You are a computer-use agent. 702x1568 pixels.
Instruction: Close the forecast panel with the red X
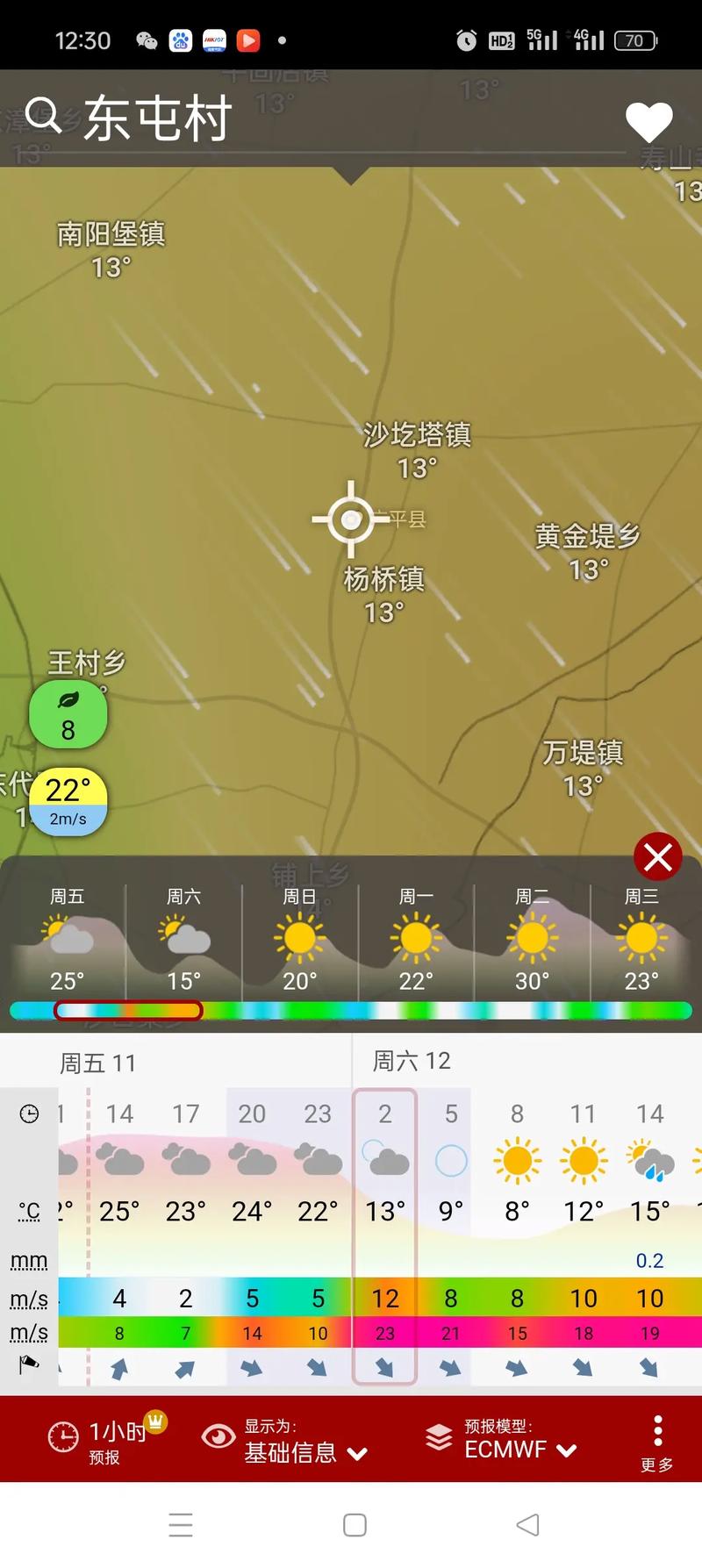click(657, 857)
